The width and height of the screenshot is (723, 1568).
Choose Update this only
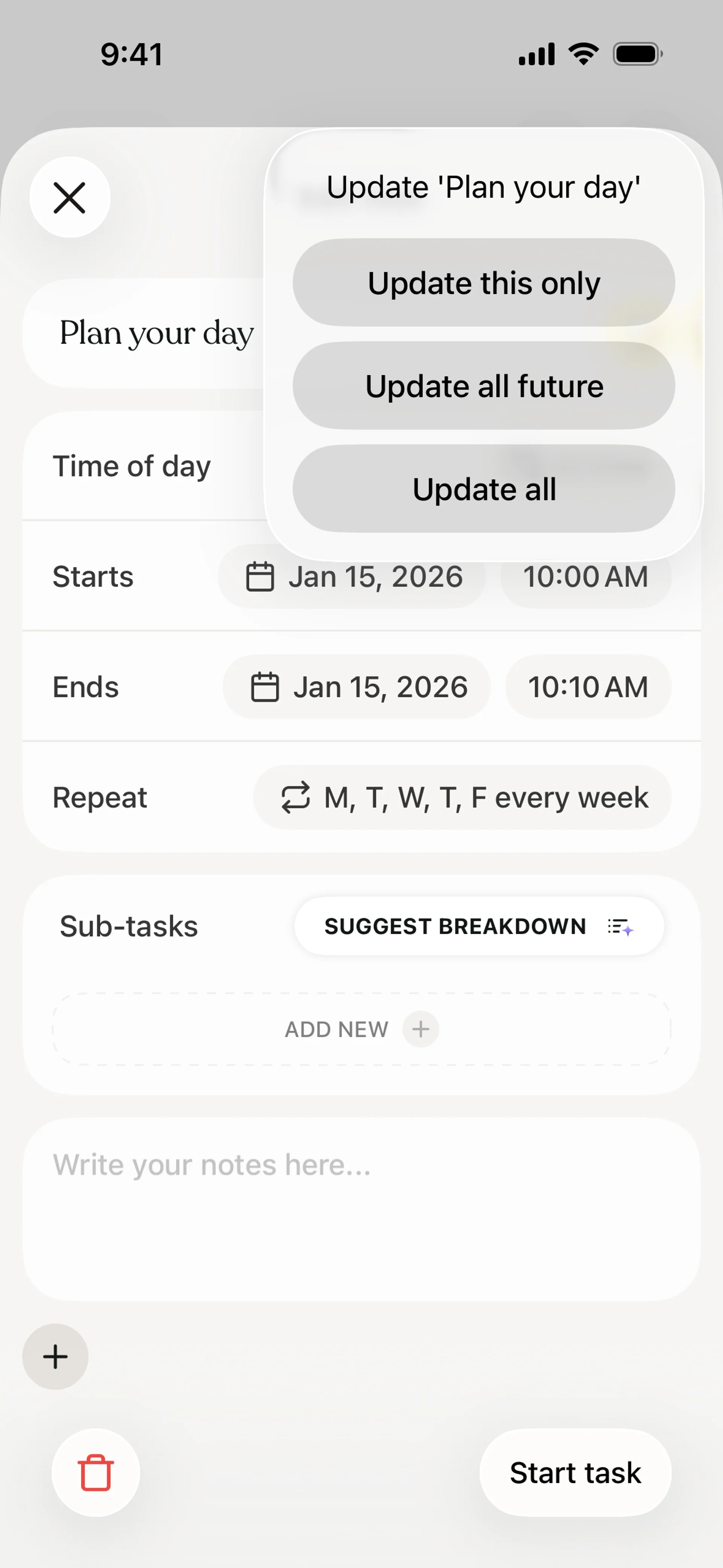point(484,283)
